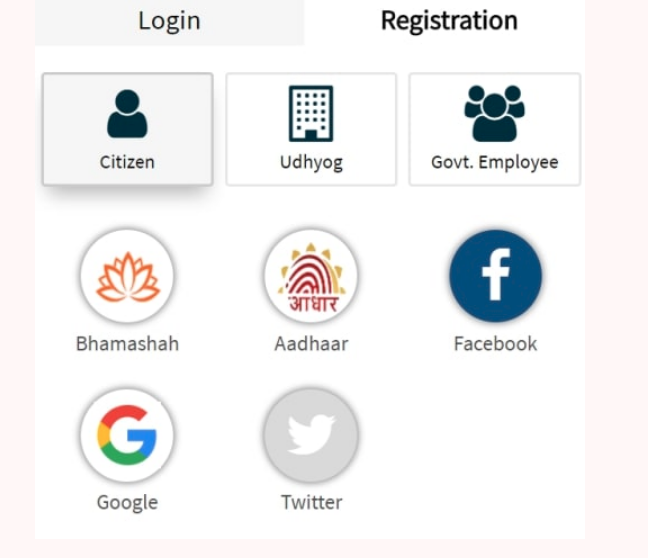Select Govt. Employee registration type
The width and height of the screenshot is (648, 558).
[x=494, y=129]
